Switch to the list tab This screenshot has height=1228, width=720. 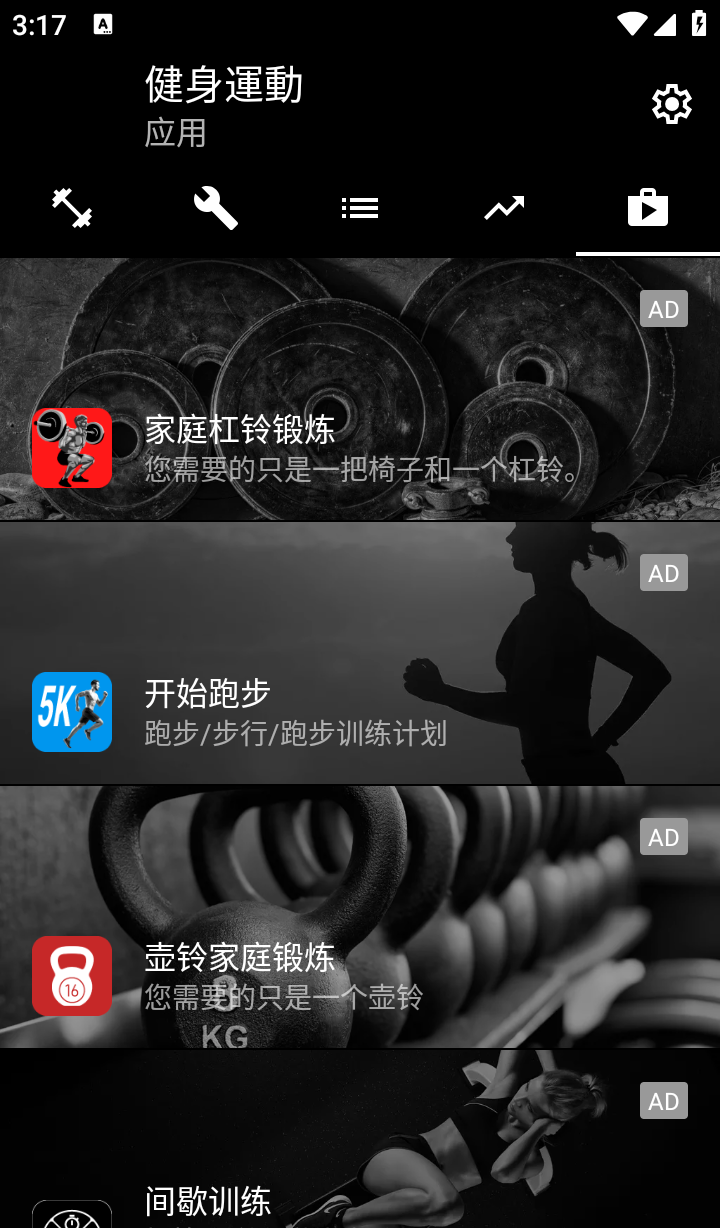pyautogui.click(x=360, y=208)
